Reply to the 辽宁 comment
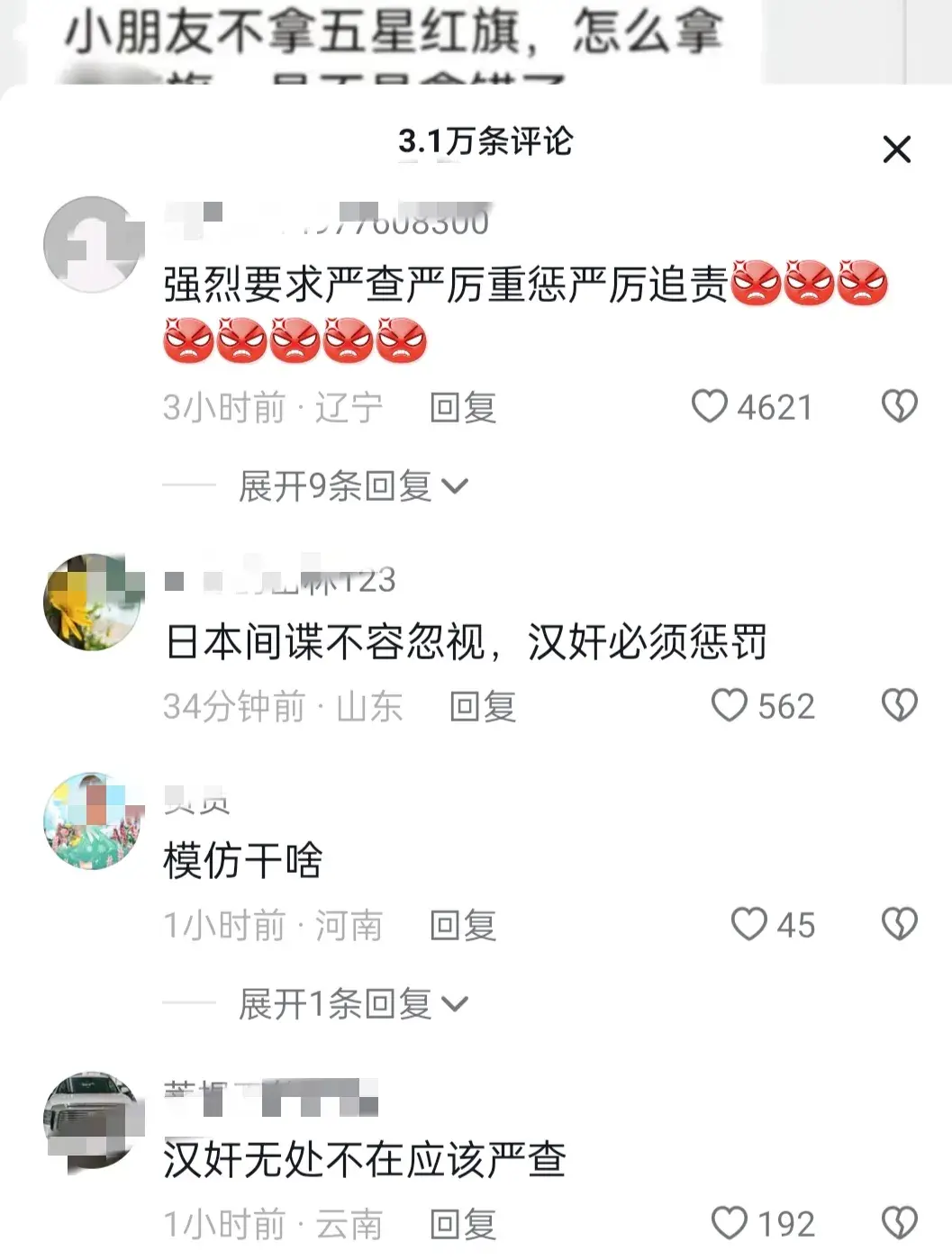This screenshot has width=952, height=1260. click(x=463, y=408)
